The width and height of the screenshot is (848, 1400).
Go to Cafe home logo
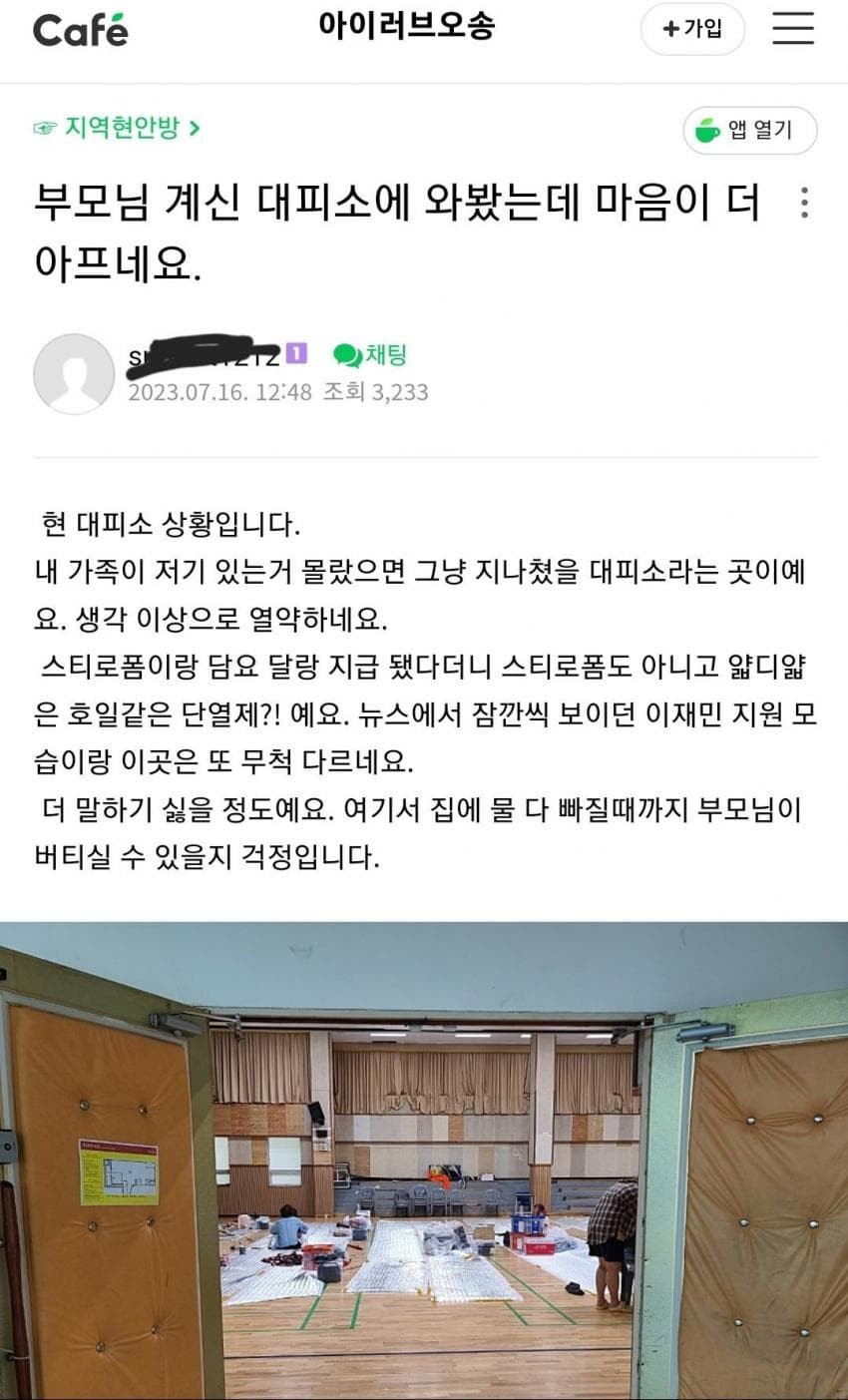click(x=80, y=30)
